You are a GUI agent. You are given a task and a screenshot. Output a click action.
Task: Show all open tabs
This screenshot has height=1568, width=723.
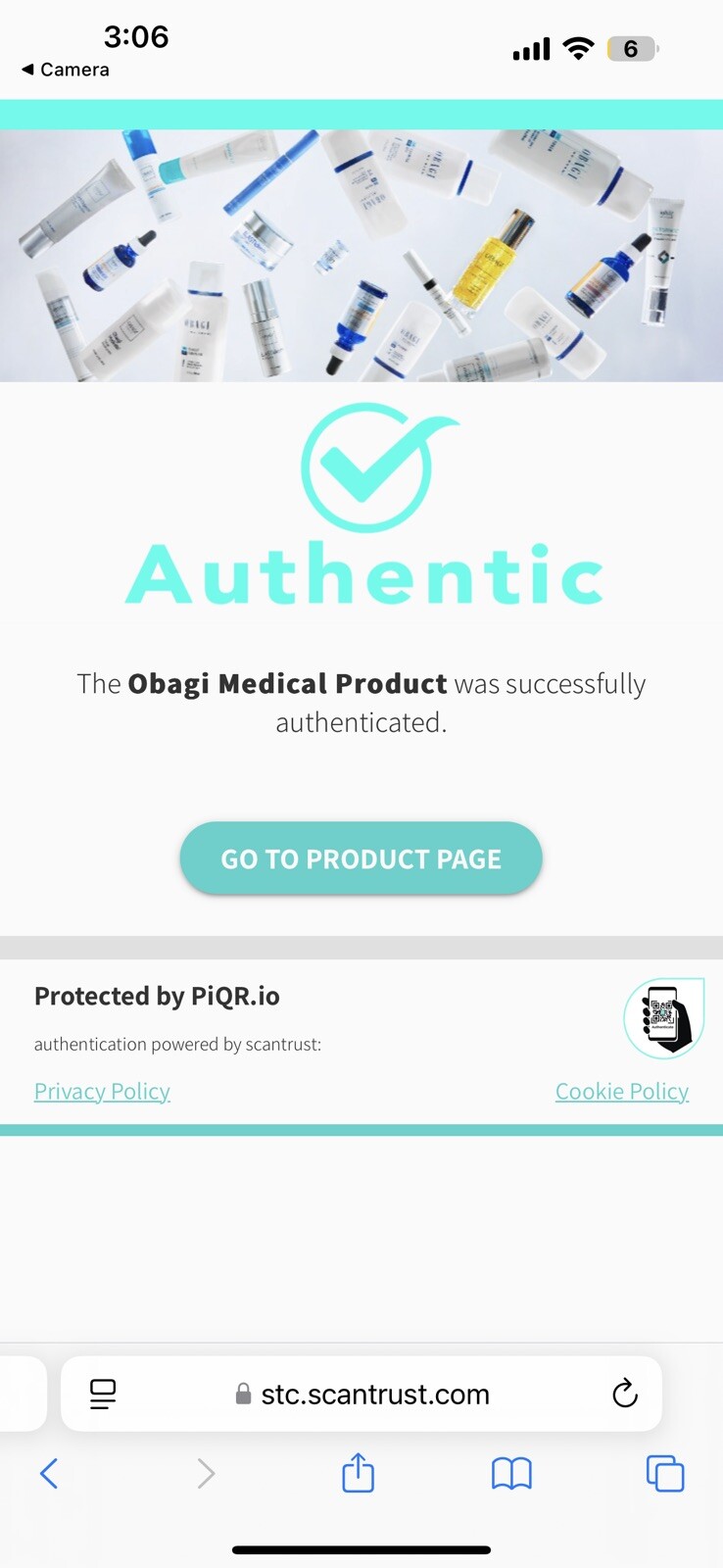[x=664, y=1473]
